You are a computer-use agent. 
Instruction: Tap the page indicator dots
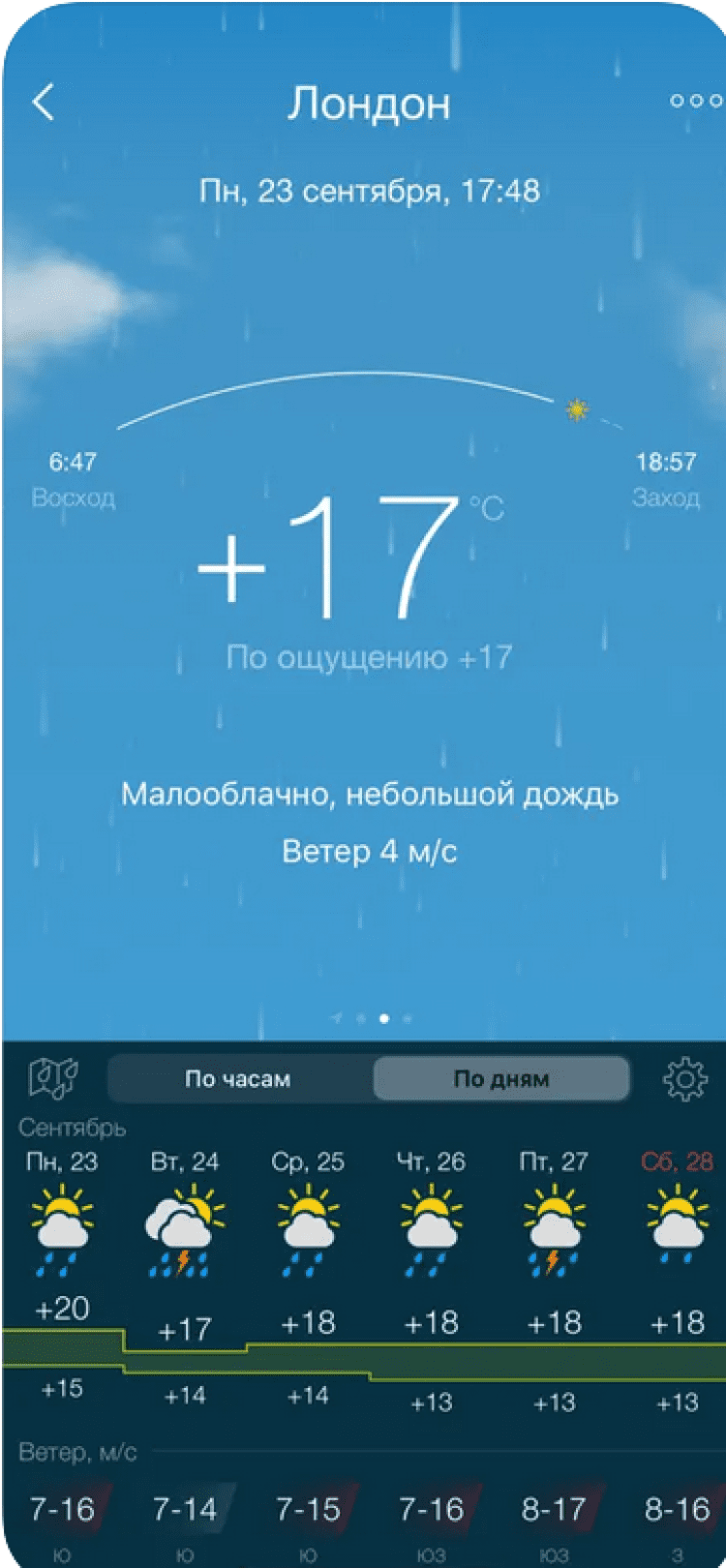click(373, 1018)
